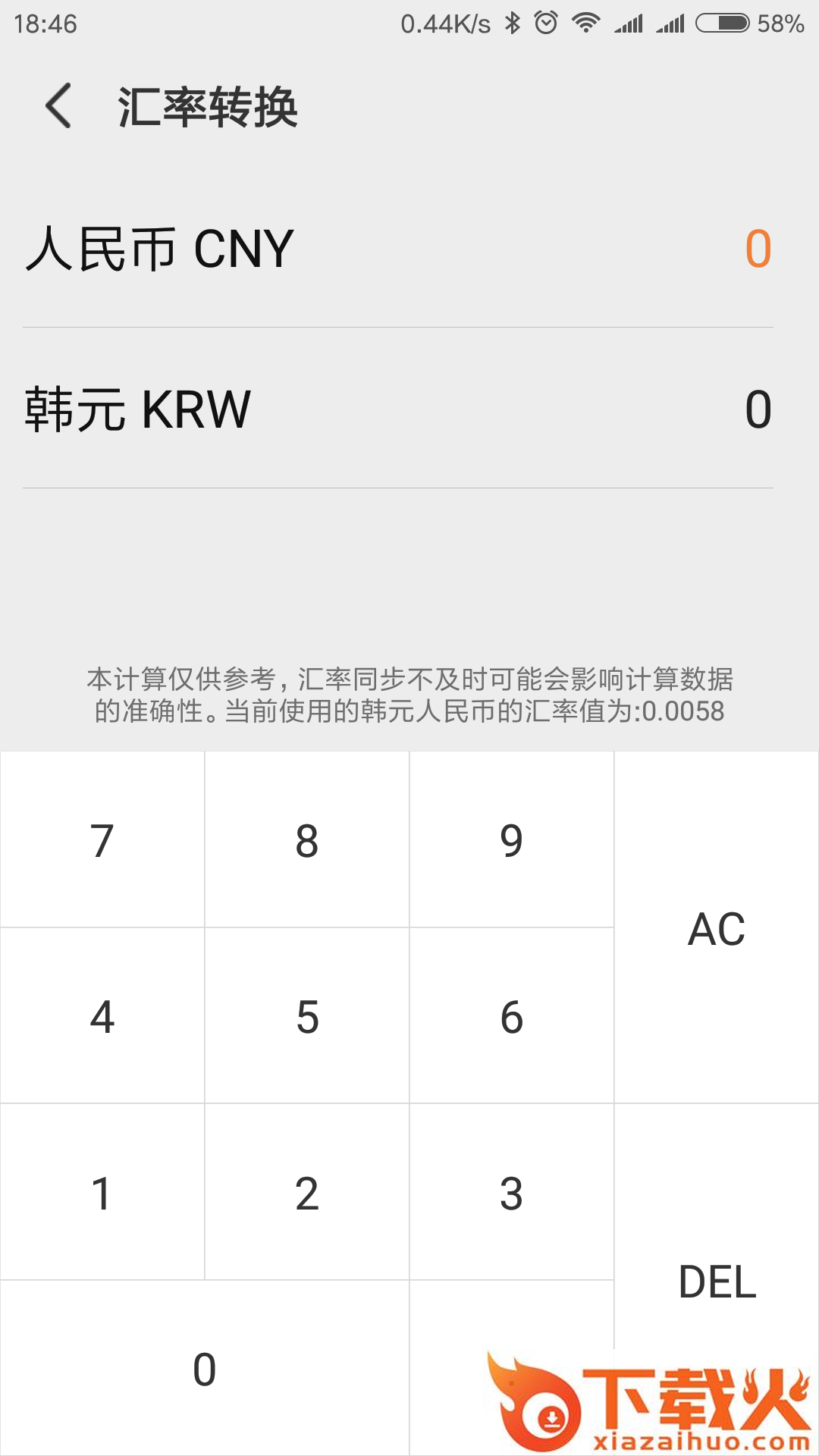Tap the 2 key
Viewport: 819px width, 1456px height.
307,1193
